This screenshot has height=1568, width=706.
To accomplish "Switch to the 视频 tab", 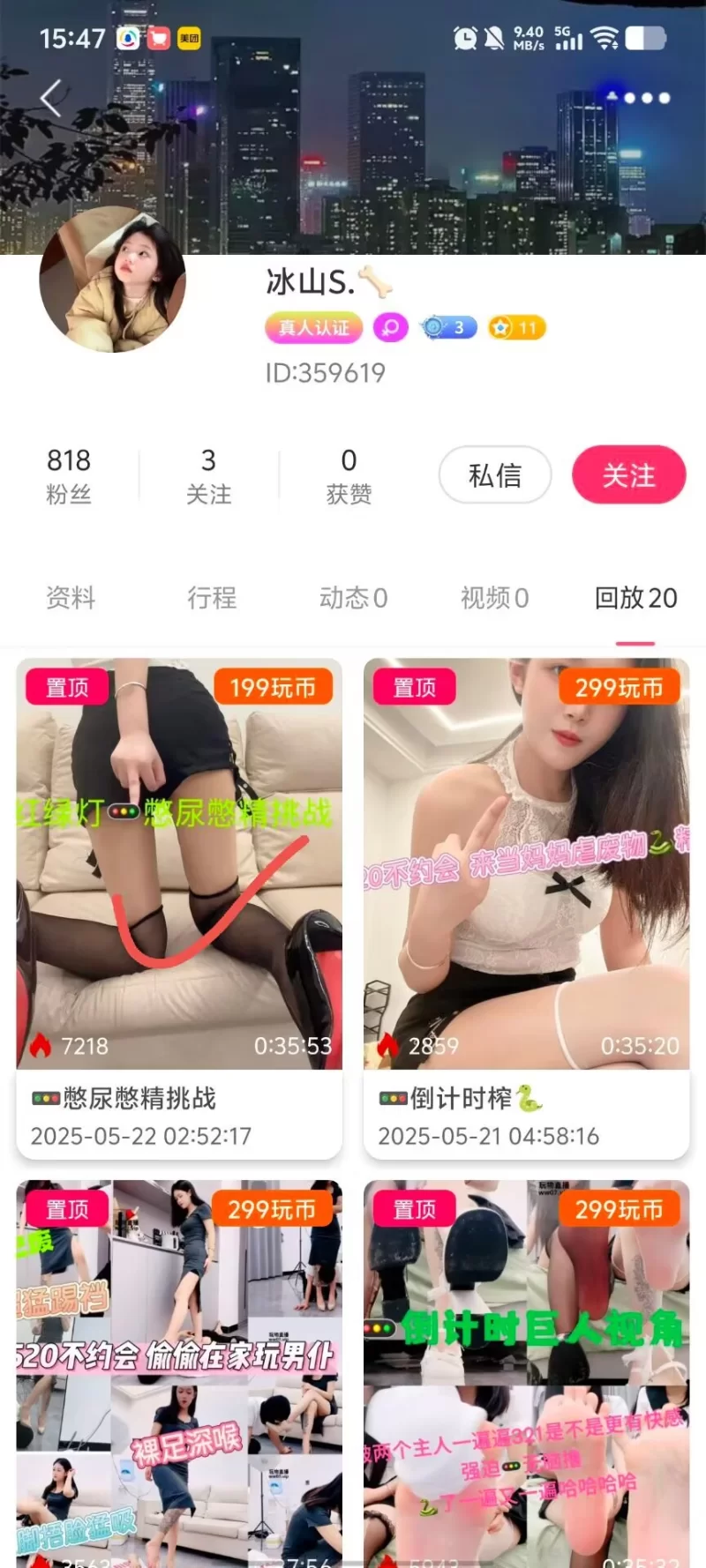I will (x=494, y=598).
